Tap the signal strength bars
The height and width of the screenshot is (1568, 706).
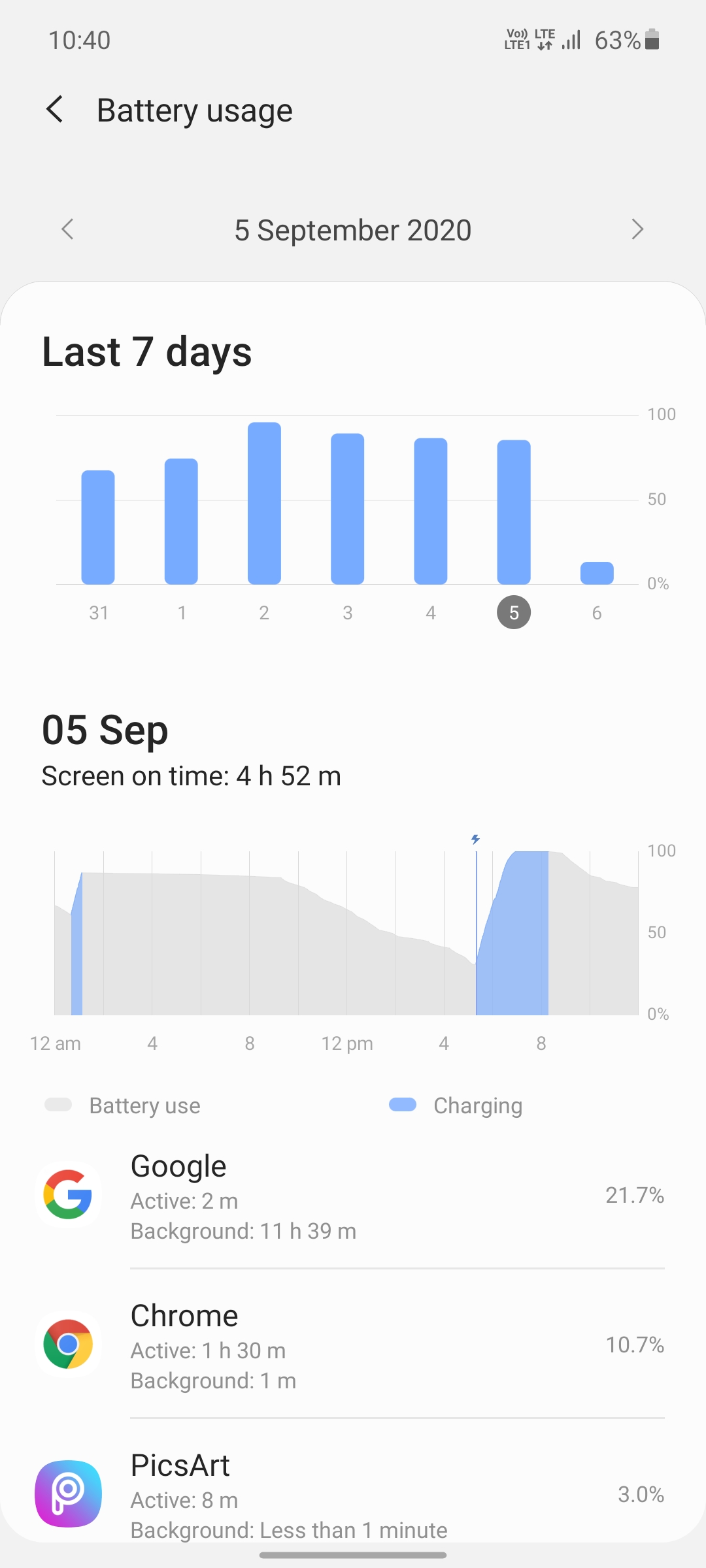[570, 41]
